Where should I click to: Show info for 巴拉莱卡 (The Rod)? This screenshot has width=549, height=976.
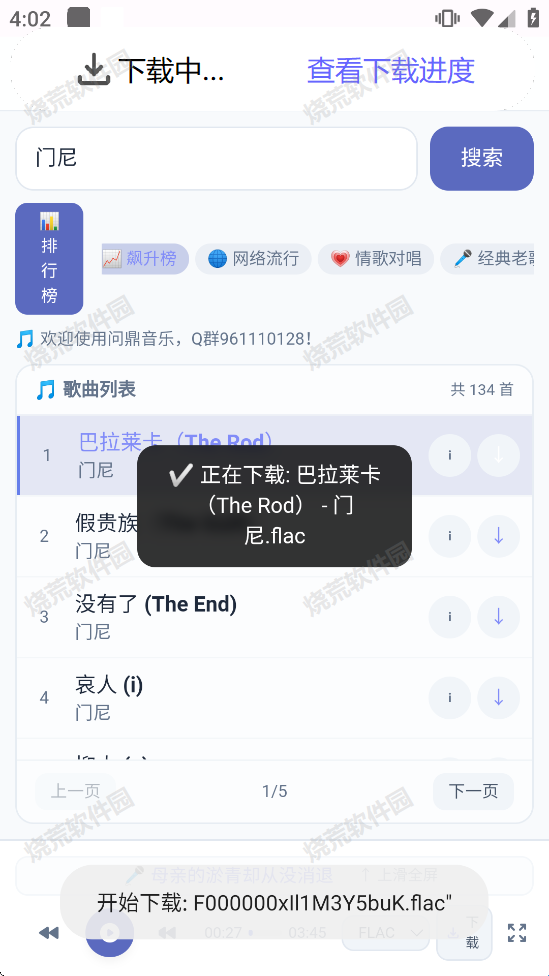tap(450, 455)
